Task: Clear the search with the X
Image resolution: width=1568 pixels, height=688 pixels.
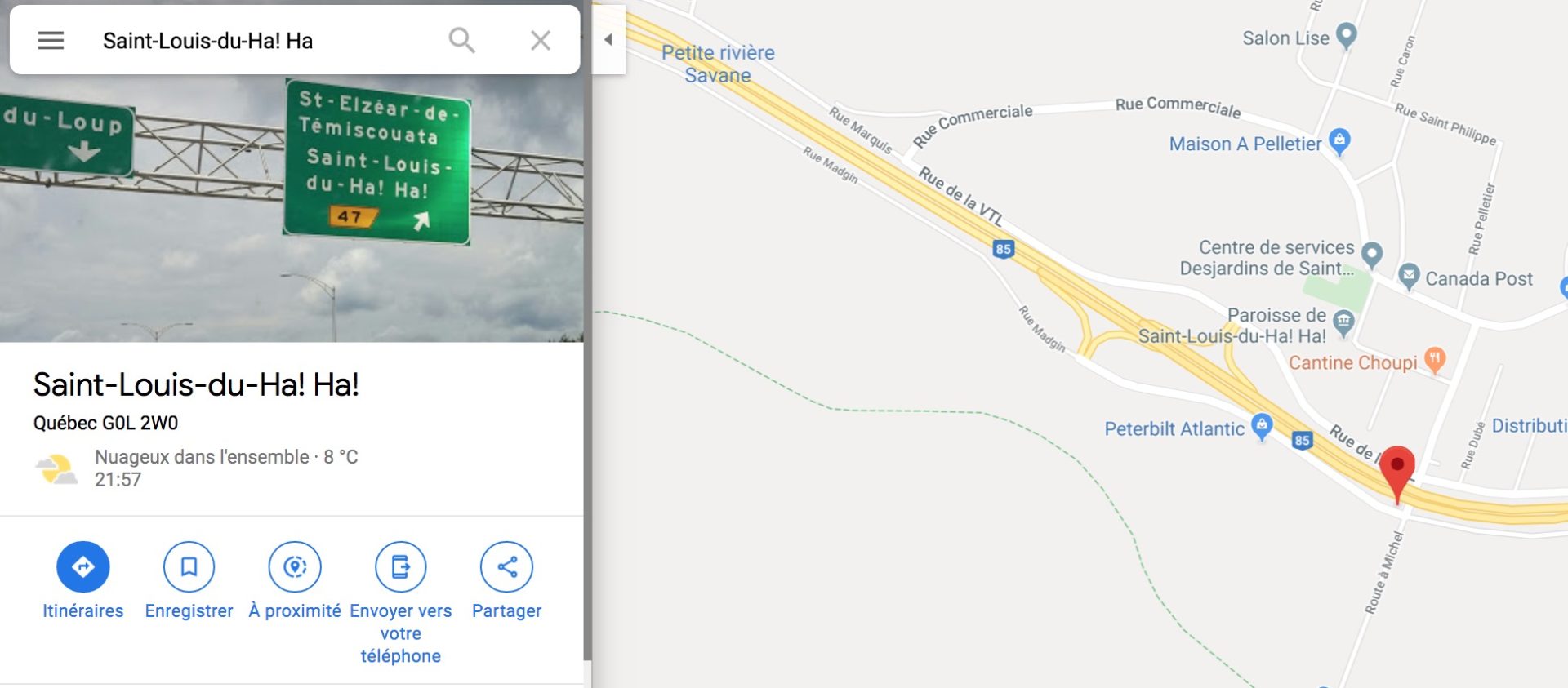Action: click(540, 40)
